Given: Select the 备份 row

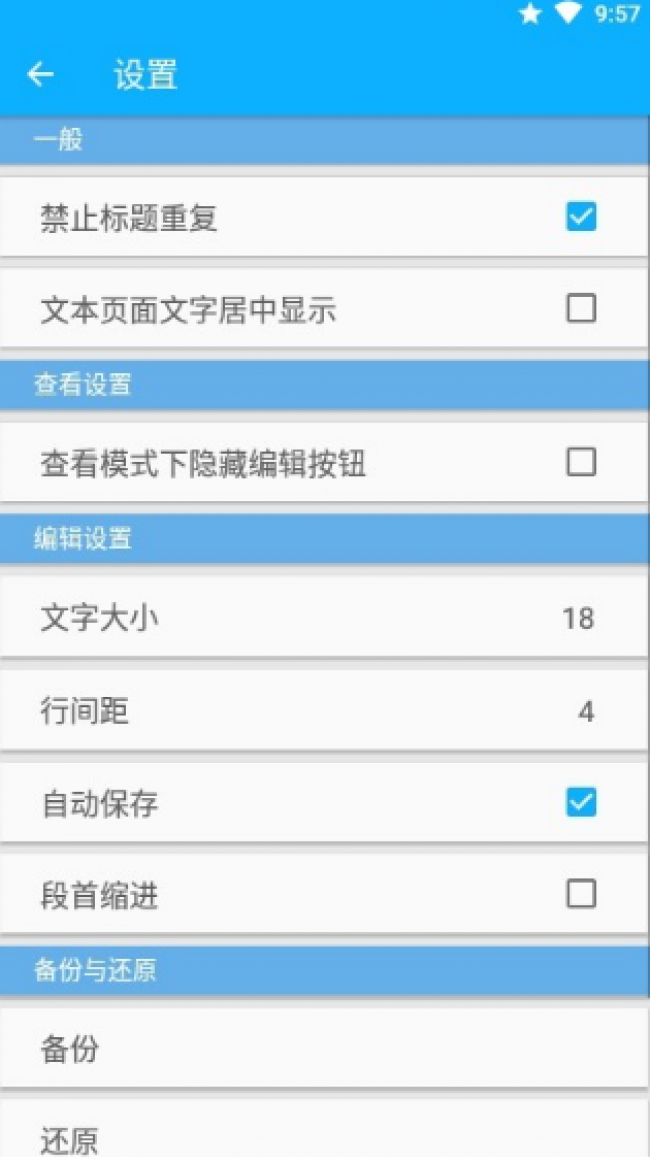Looking at the screenshot, I should pyautogui.click(x=324, y=1048).
